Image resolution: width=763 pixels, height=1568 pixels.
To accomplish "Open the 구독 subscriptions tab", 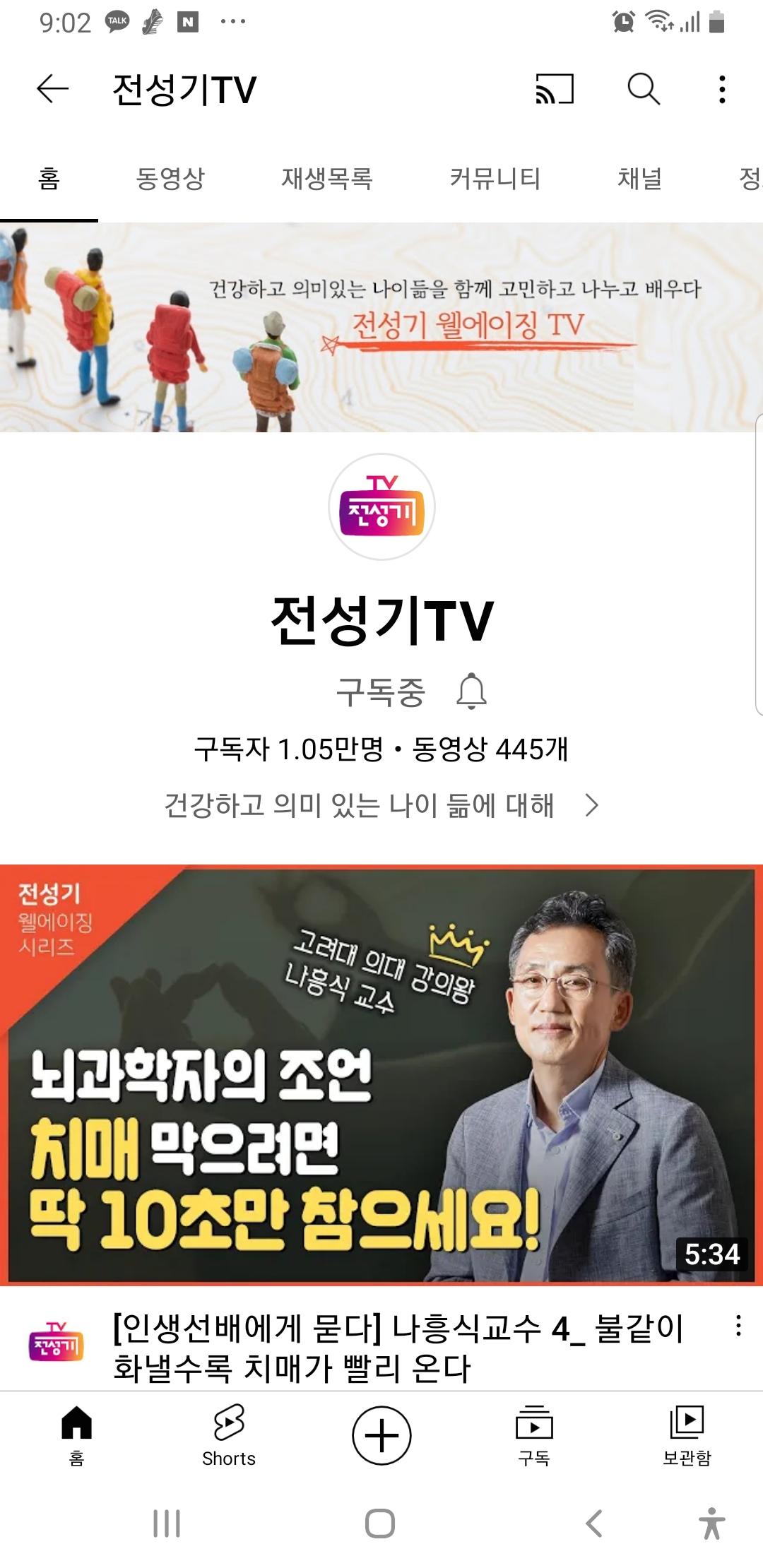I will click(534, 1435).
